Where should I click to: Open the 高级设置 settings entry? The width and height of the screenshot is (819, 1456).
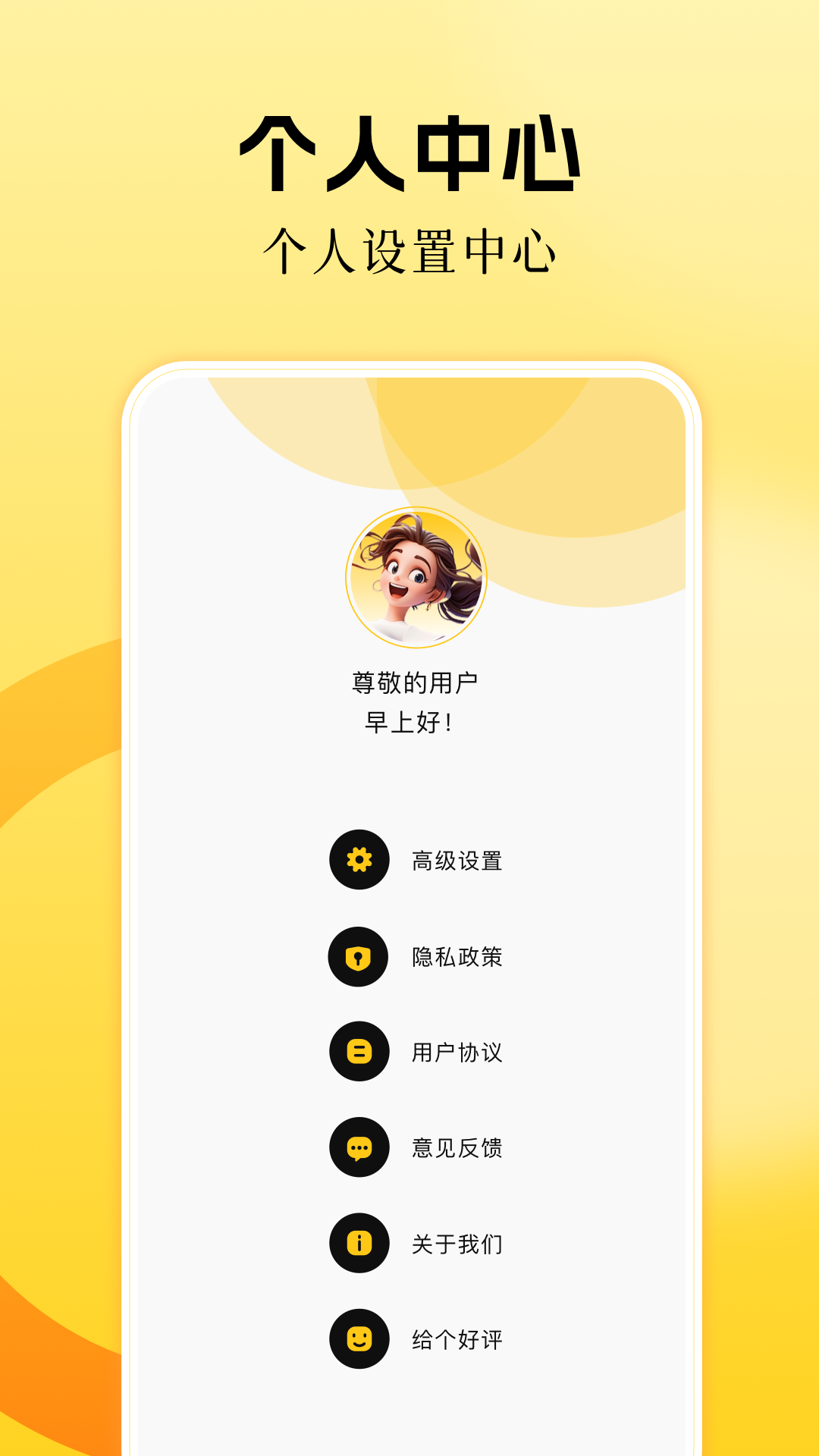(458, 861)
